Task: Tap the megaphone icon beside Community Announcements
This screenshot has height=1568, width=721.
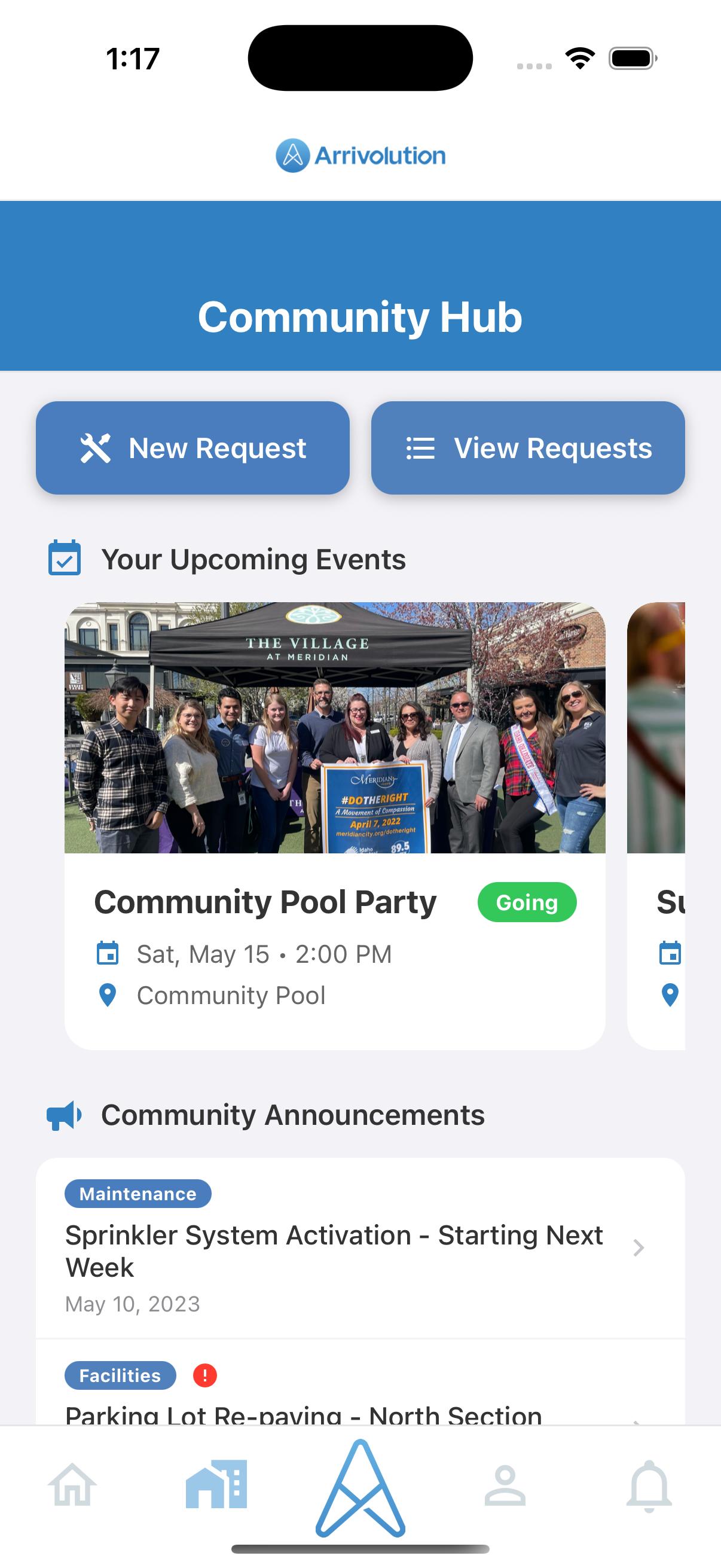Action: point(64,1115)
